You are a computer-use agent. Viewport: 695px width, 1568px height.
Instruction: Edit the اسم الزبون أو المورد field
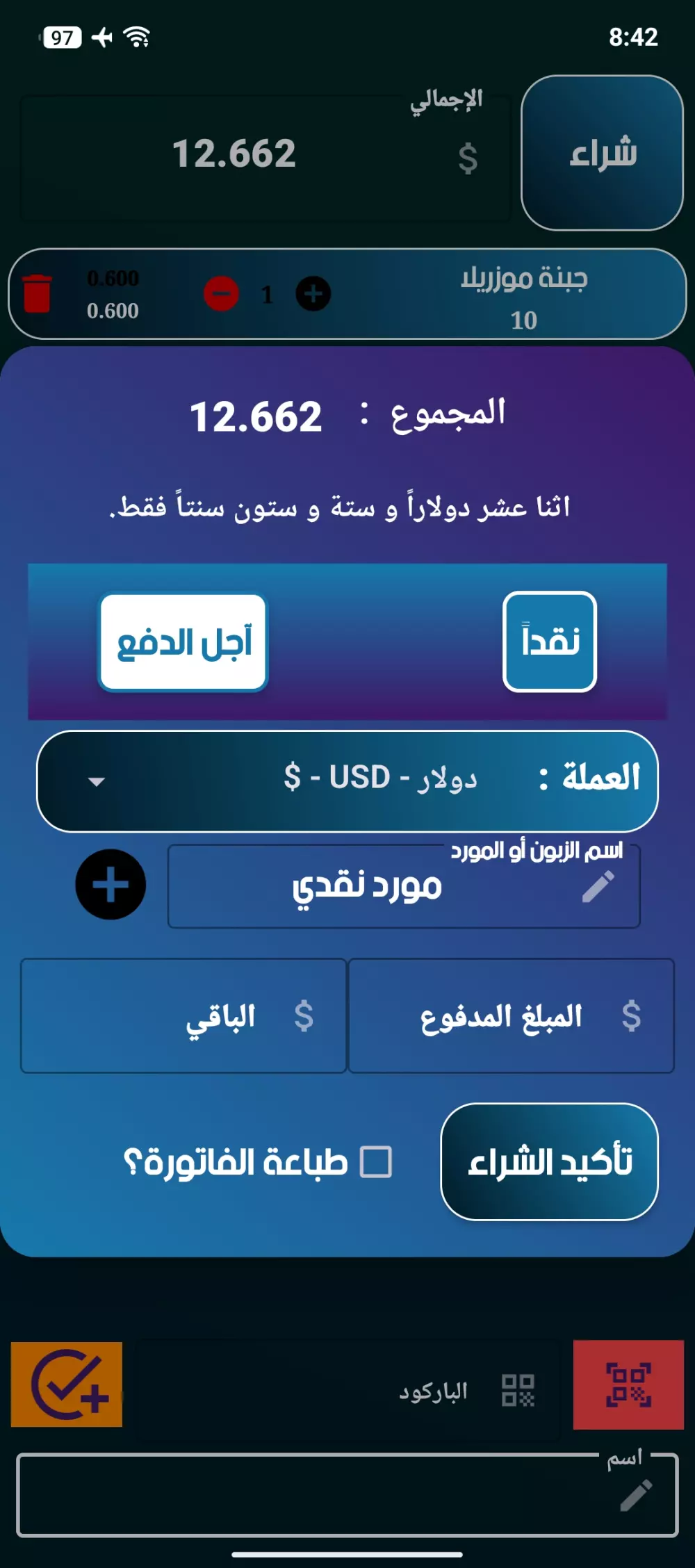(x=403, y=887)
